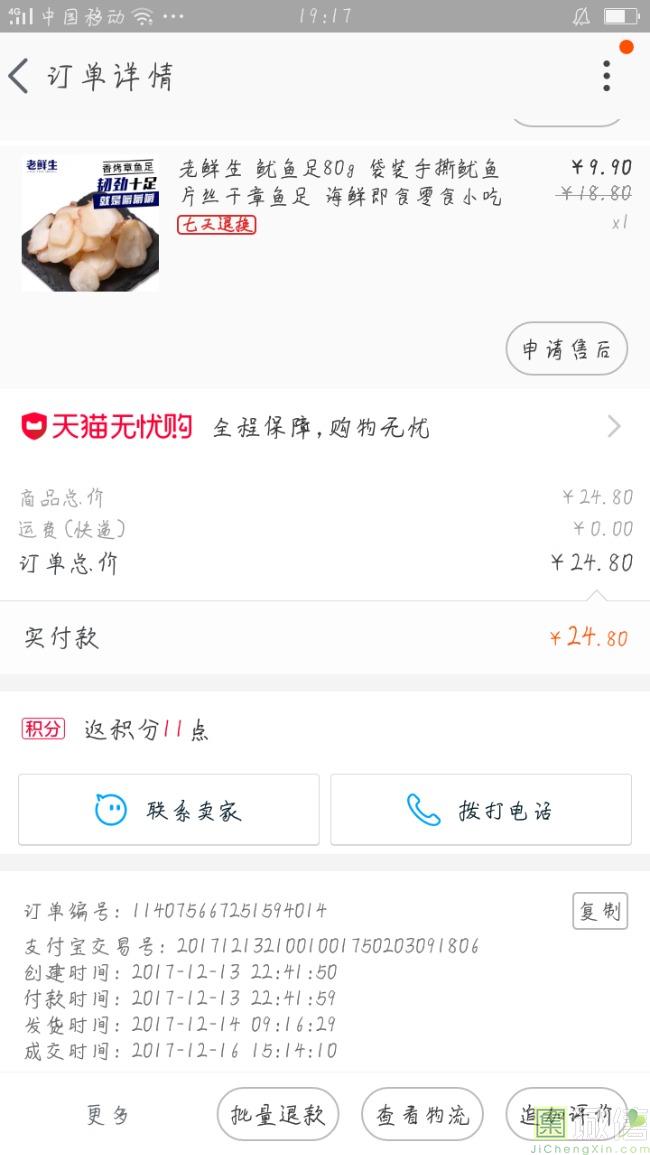The image size is (650, 1155).
Task: Add a follow-up review with 追加评价
Action: pyautogui.click(x=566, y=1115)
